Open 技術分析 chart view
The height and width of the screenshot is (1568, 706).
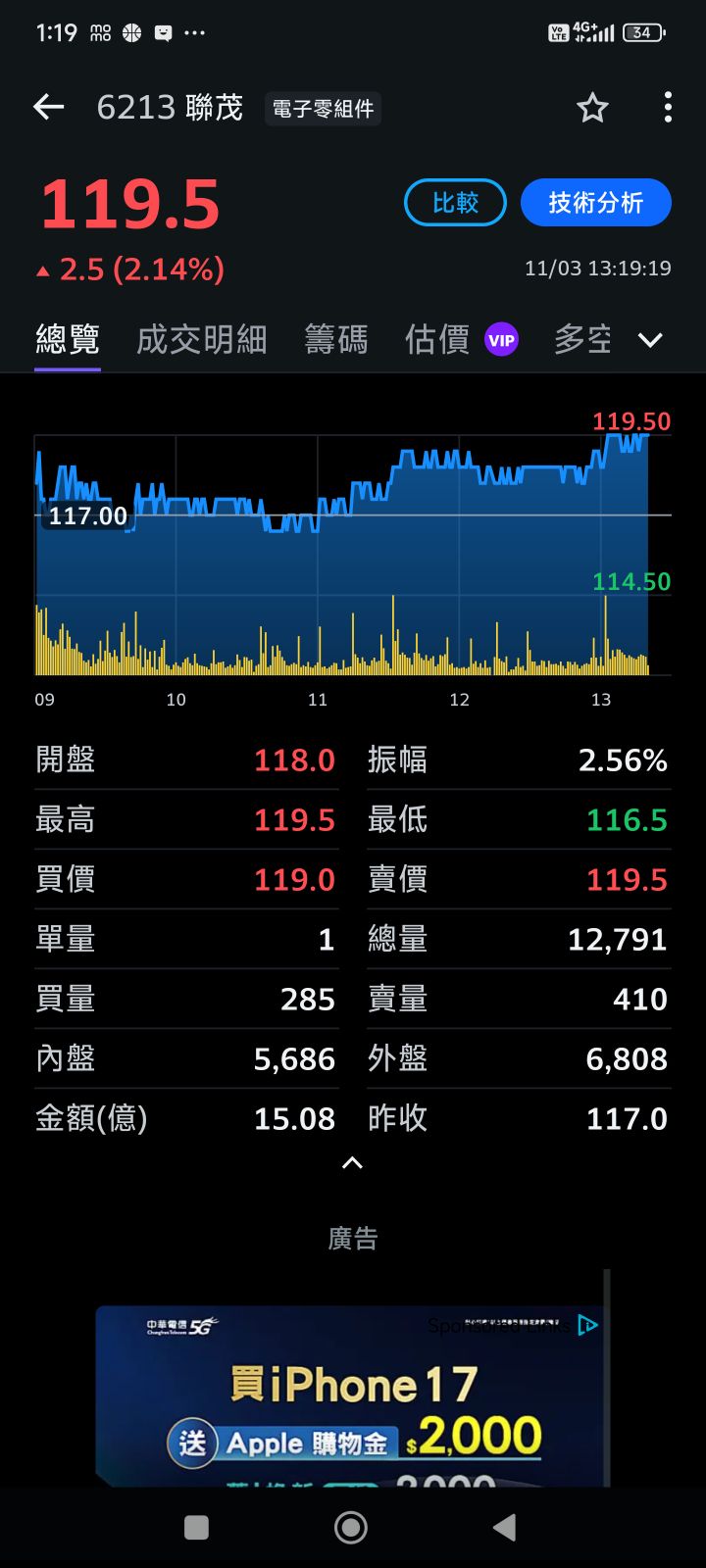[595, 203]
